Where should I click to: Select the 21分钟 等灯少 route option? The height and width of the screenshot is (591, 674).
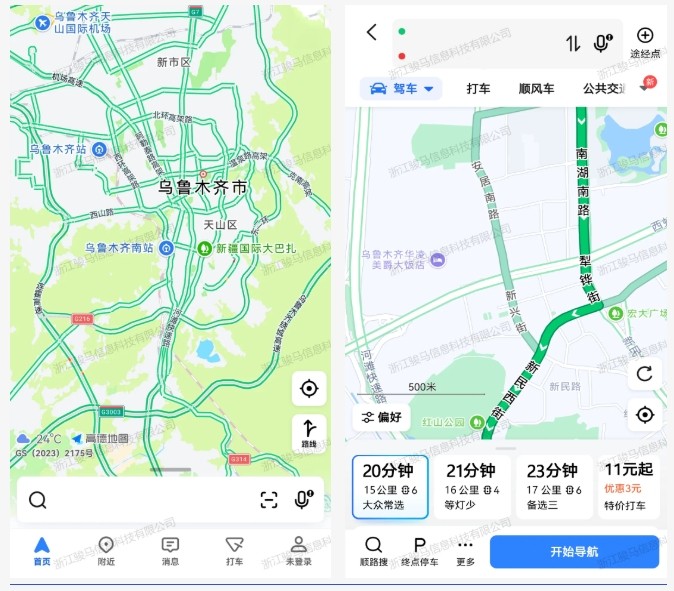coord(471,486)
